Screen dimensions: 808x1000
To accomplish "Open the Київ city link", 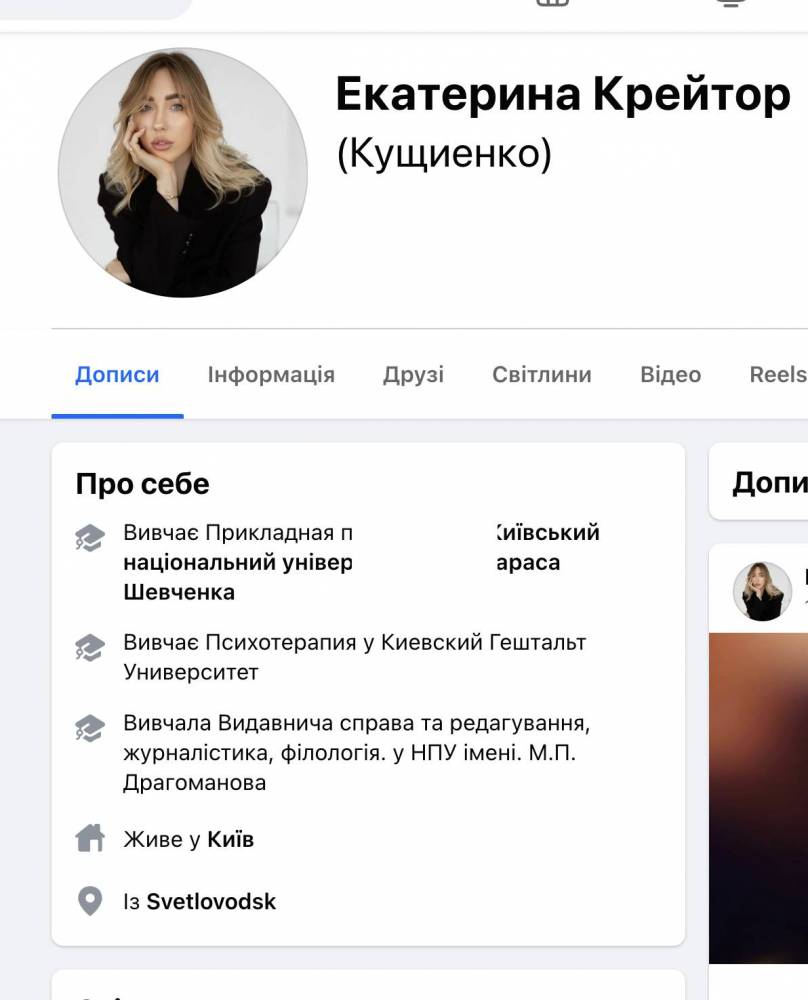I will [230, 839].
